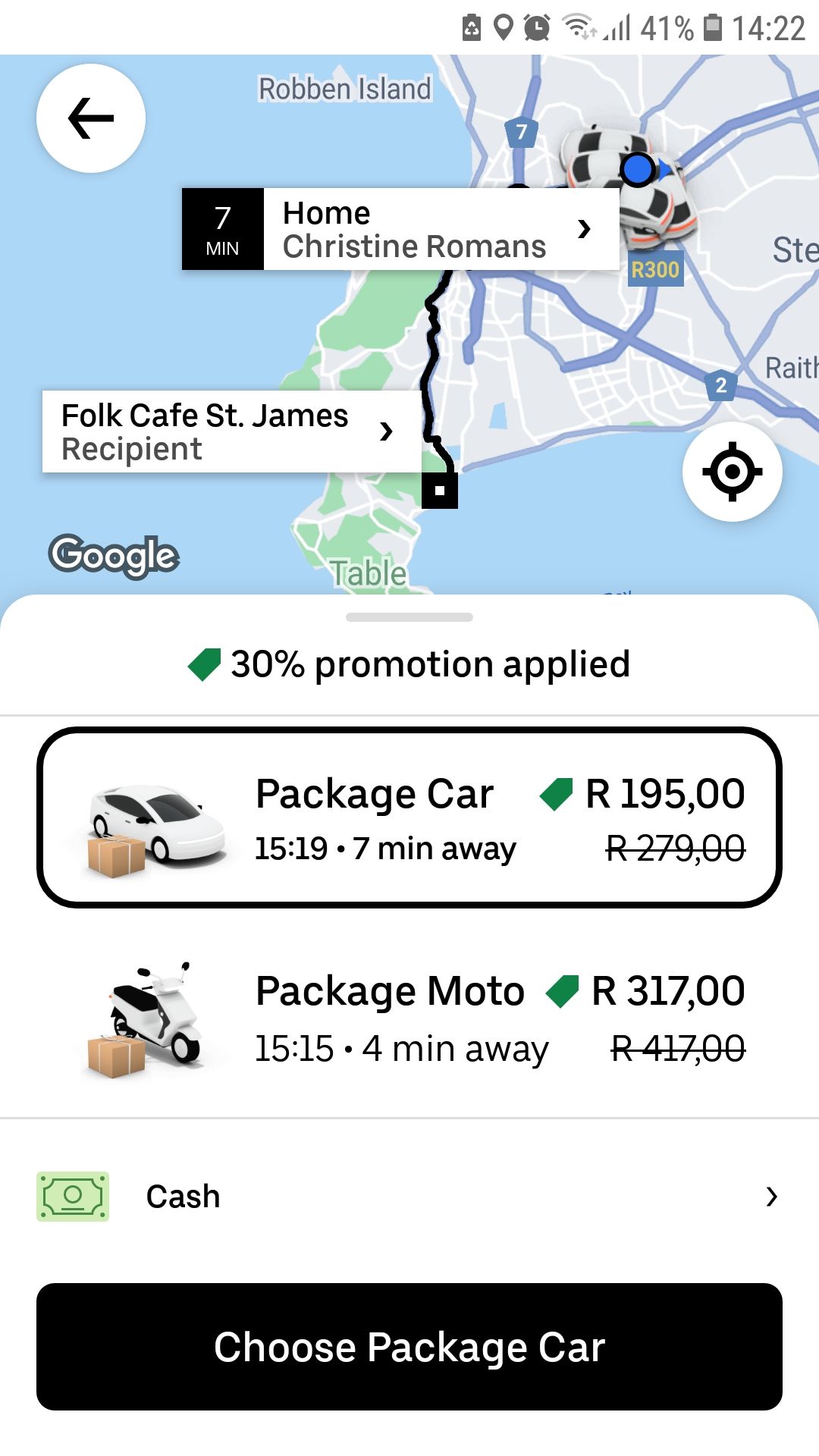The height and width of the screenshot is (1456, 819).
Task: Open payment options via the Cash chevron
Action: [x=770, y=1196]
